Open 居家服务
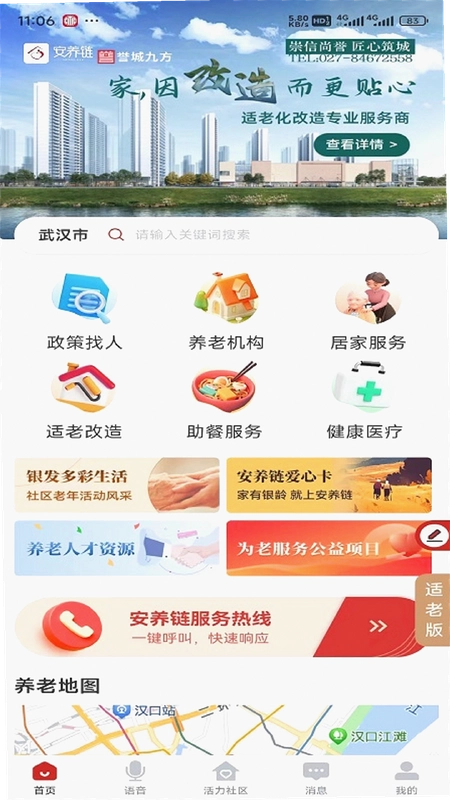This screenshot has width=450, height=800. point(368,312)
